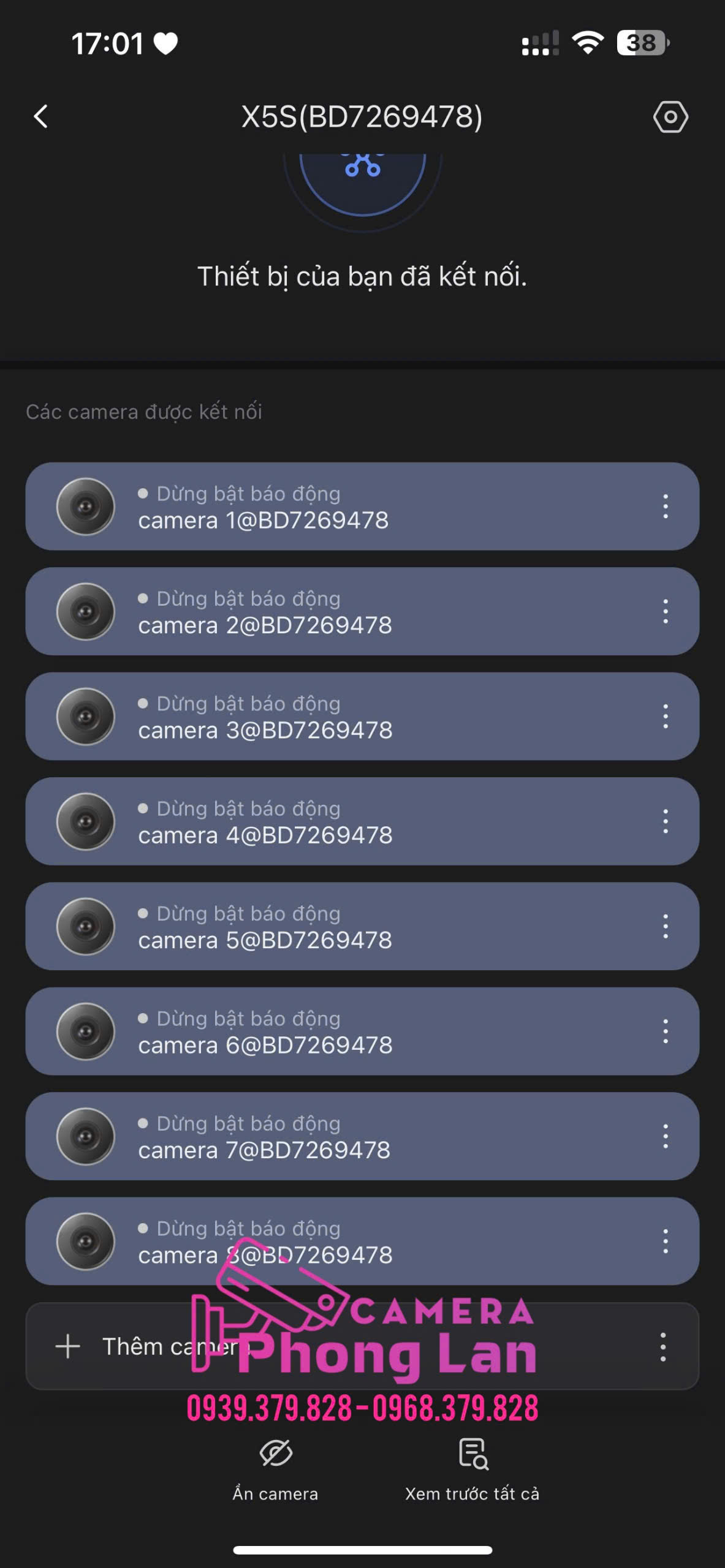Go back using the top-left arrow
Viewport: 725px width, 1568px height.
41,116
